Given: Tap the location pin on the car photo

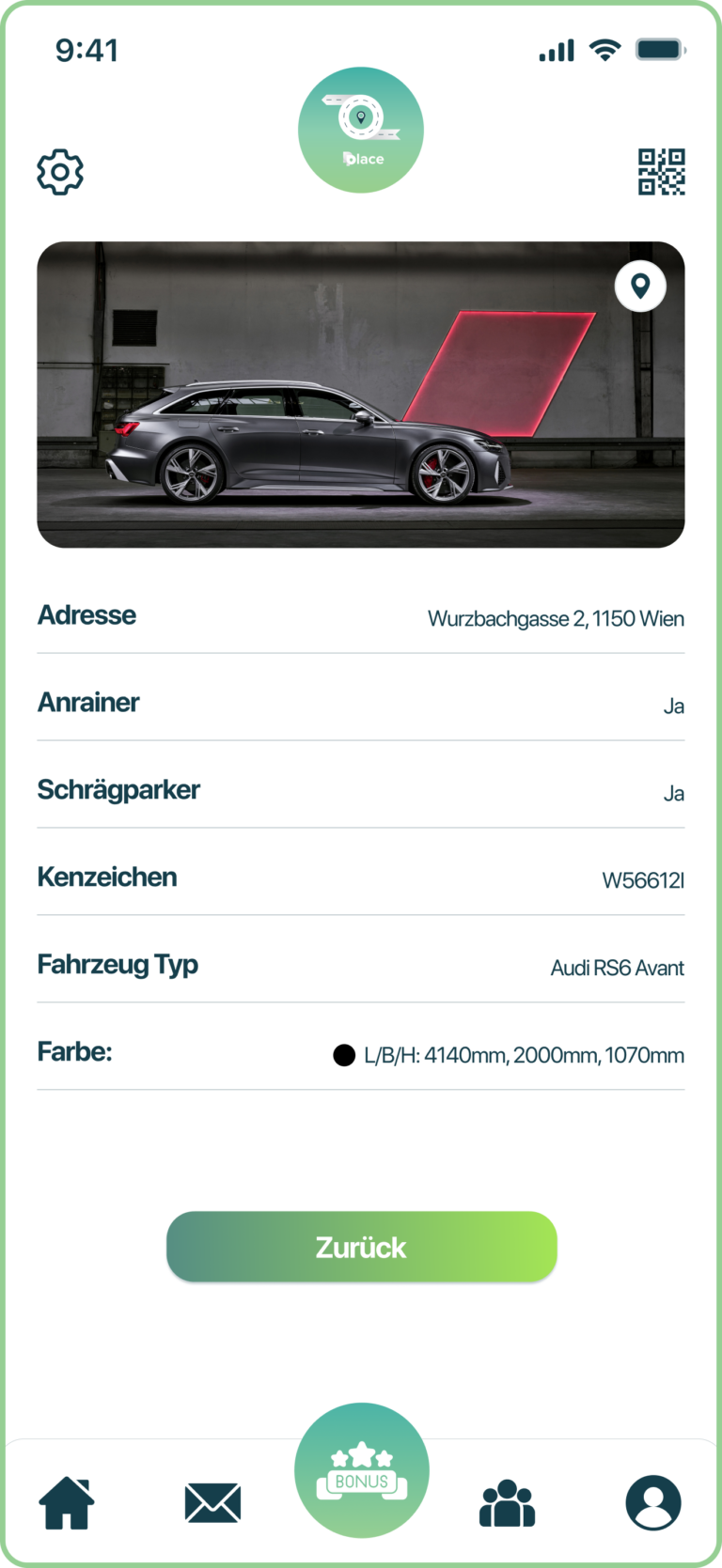Looking at the screenshot, I should pyautogui.click(x=640, y=286).
